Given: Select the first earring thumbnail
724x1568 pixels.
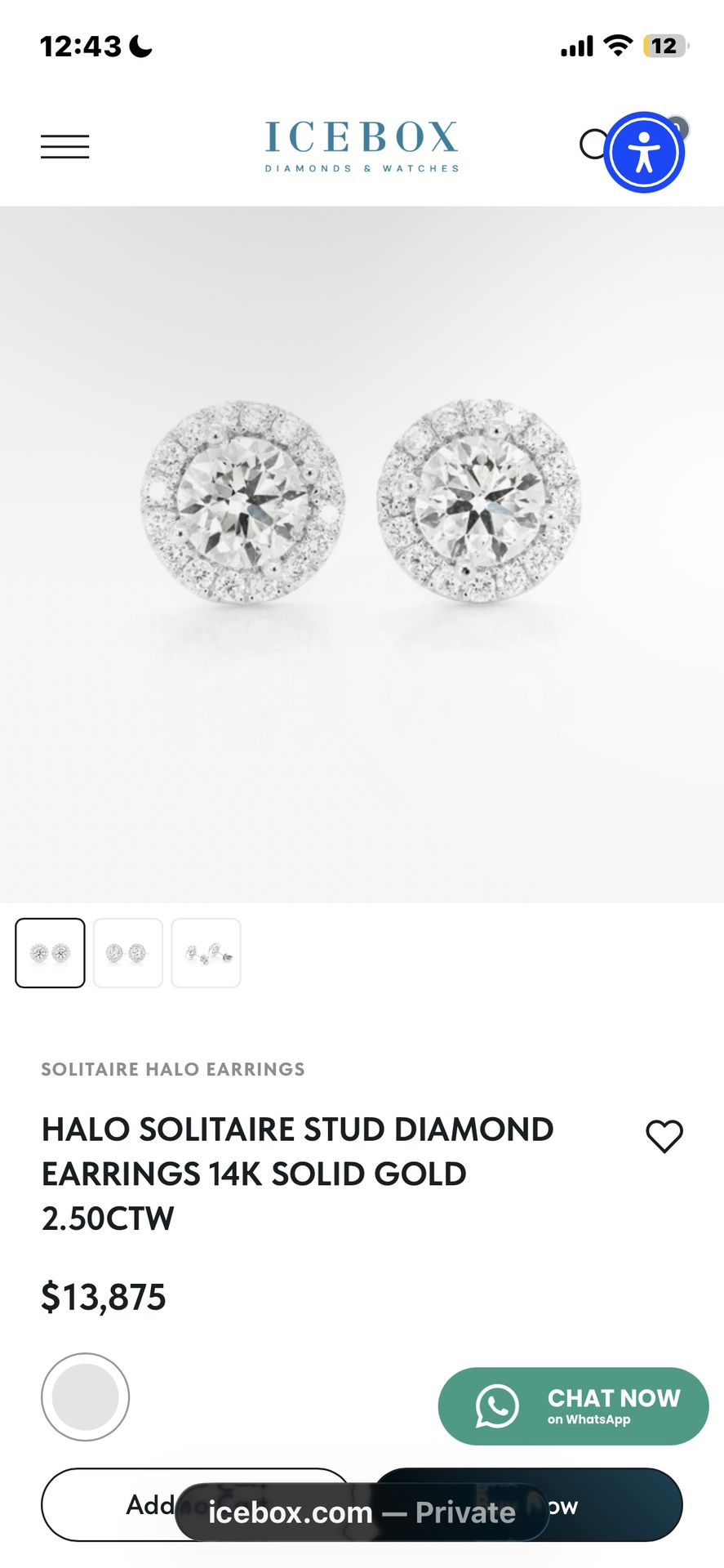Looking at the screenshot, I should tap(50, 953).
